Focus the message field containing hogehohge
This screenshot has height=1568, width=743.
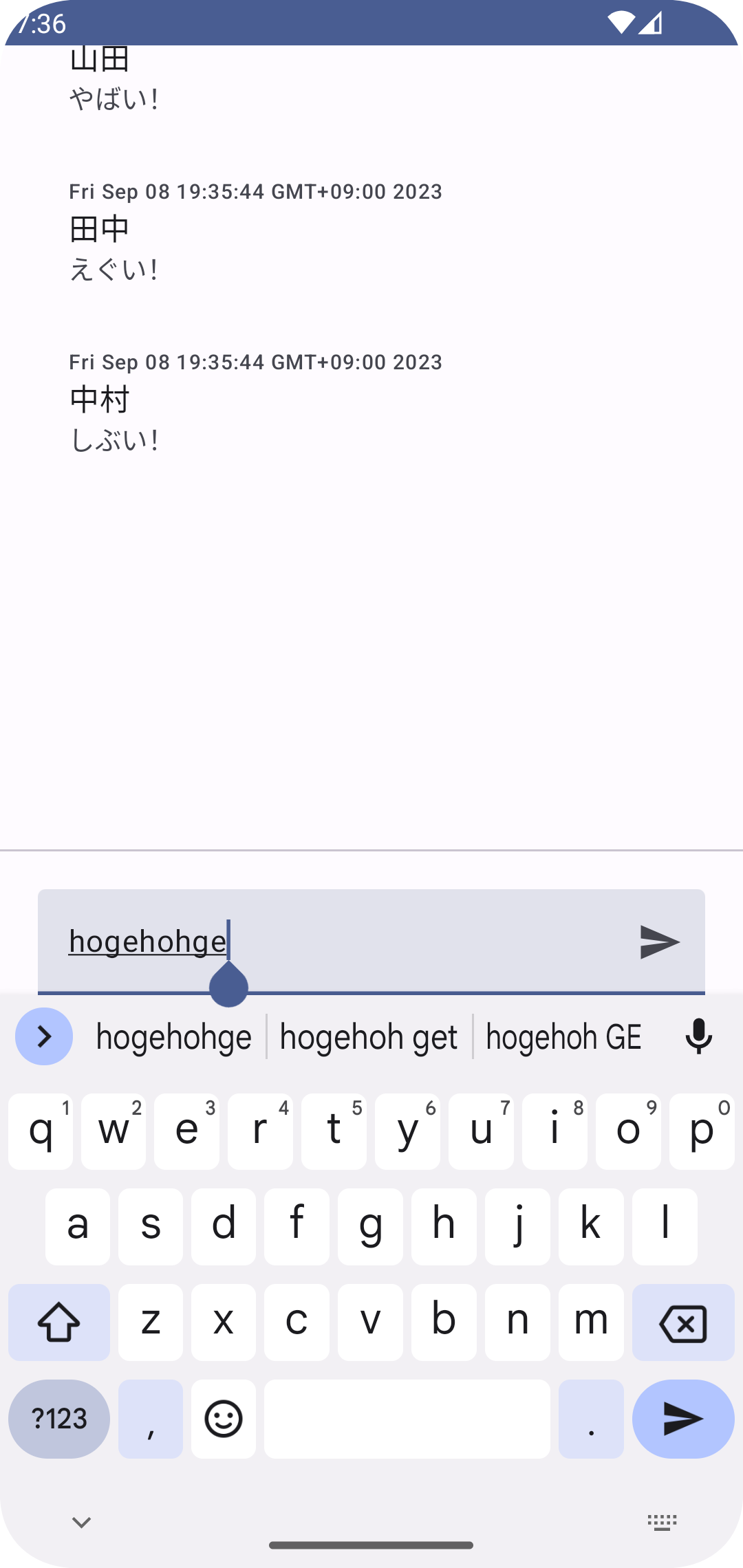[x=344, y=941]
